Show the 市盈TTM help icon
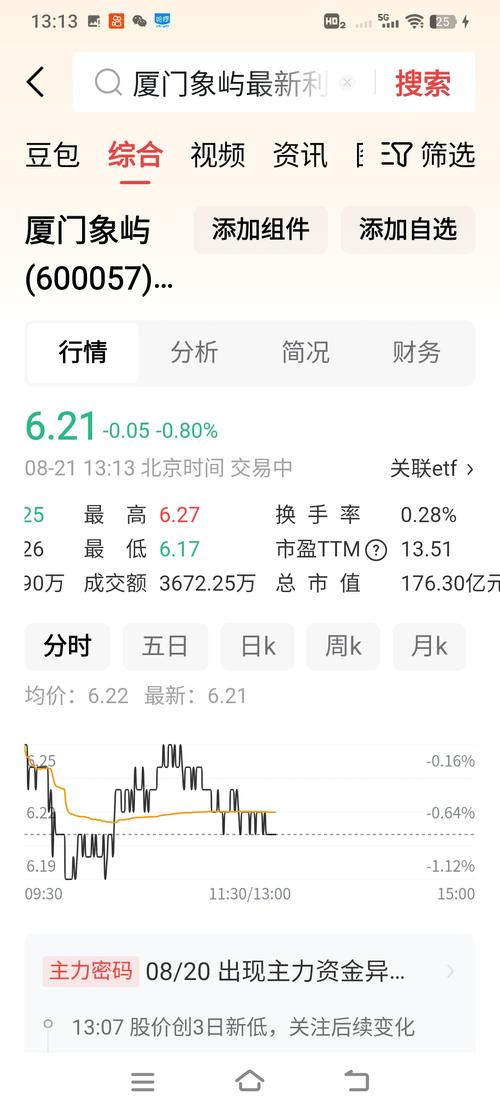 [376, 550]
